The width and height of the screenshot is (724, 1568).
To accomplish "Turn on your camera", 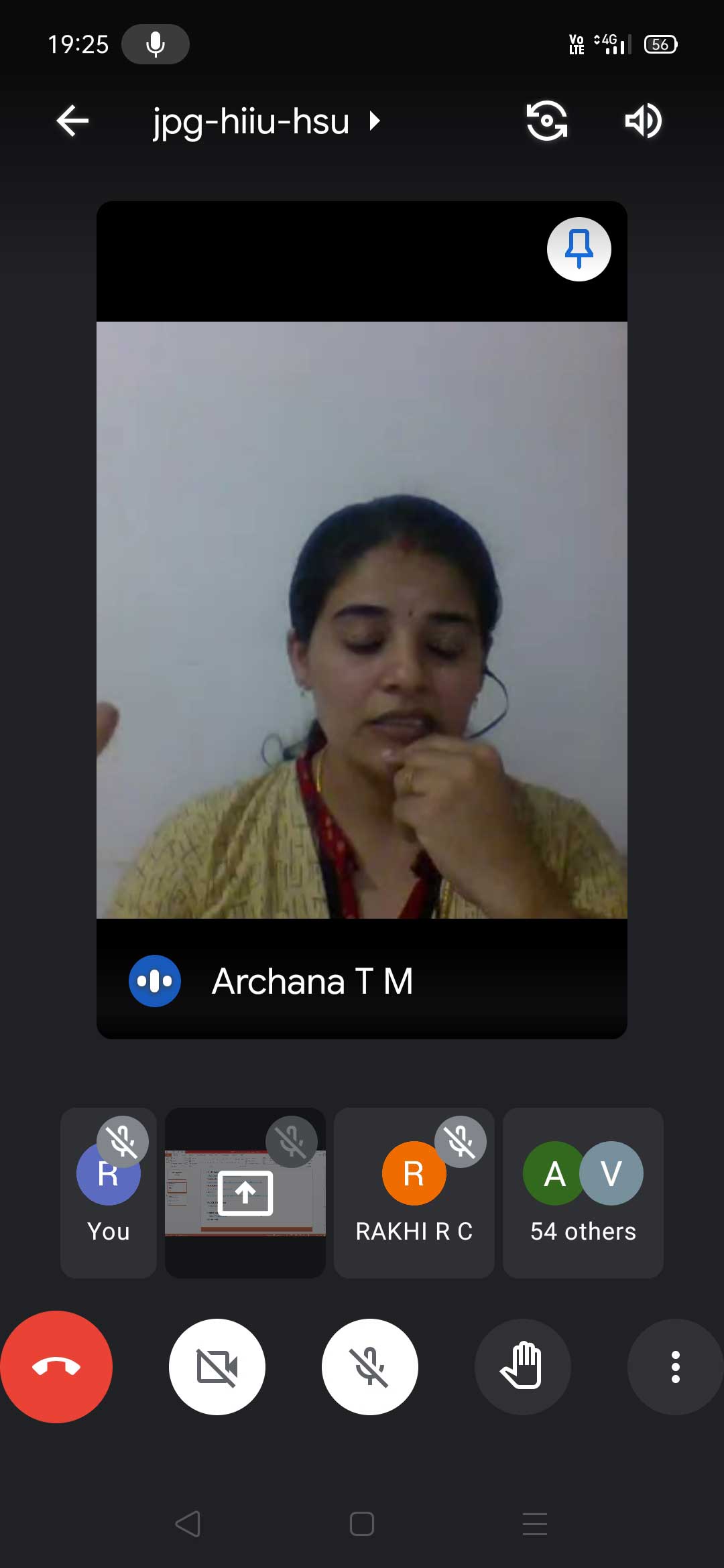I will [217, 1367].
